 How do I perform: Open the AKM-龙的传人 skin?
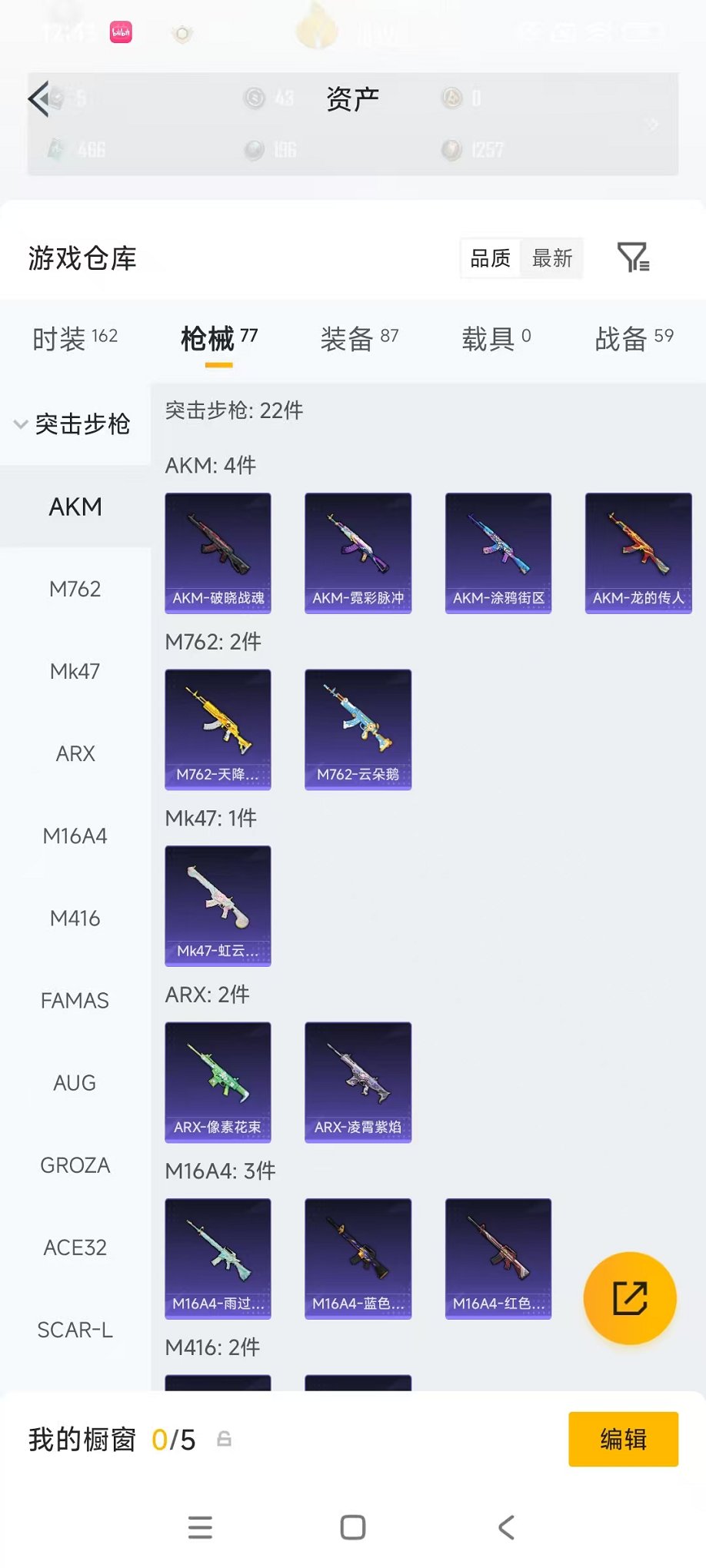click(638, 552)
